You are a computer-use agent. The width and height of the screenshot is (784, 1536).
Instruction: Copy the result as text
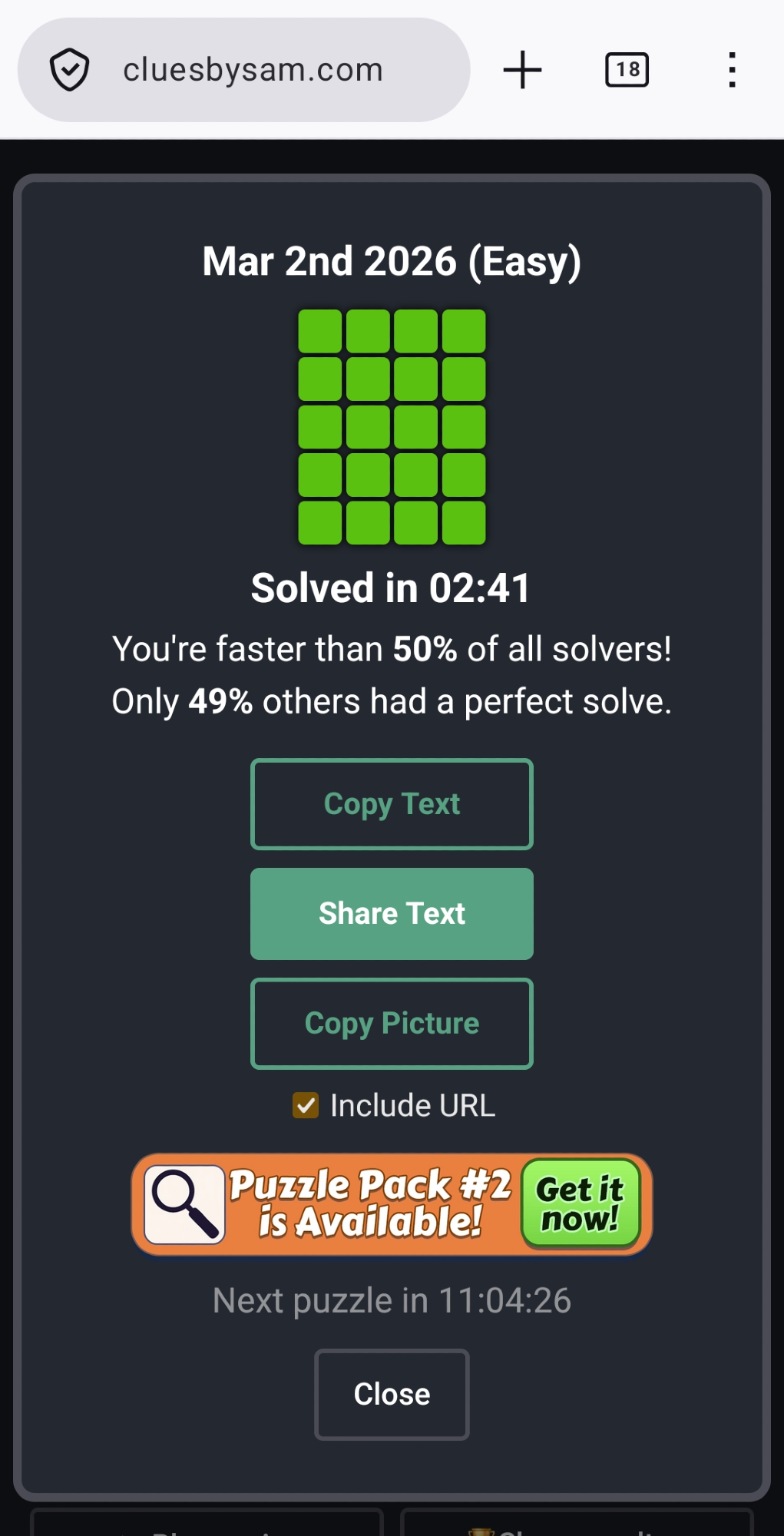coord(392,804)
